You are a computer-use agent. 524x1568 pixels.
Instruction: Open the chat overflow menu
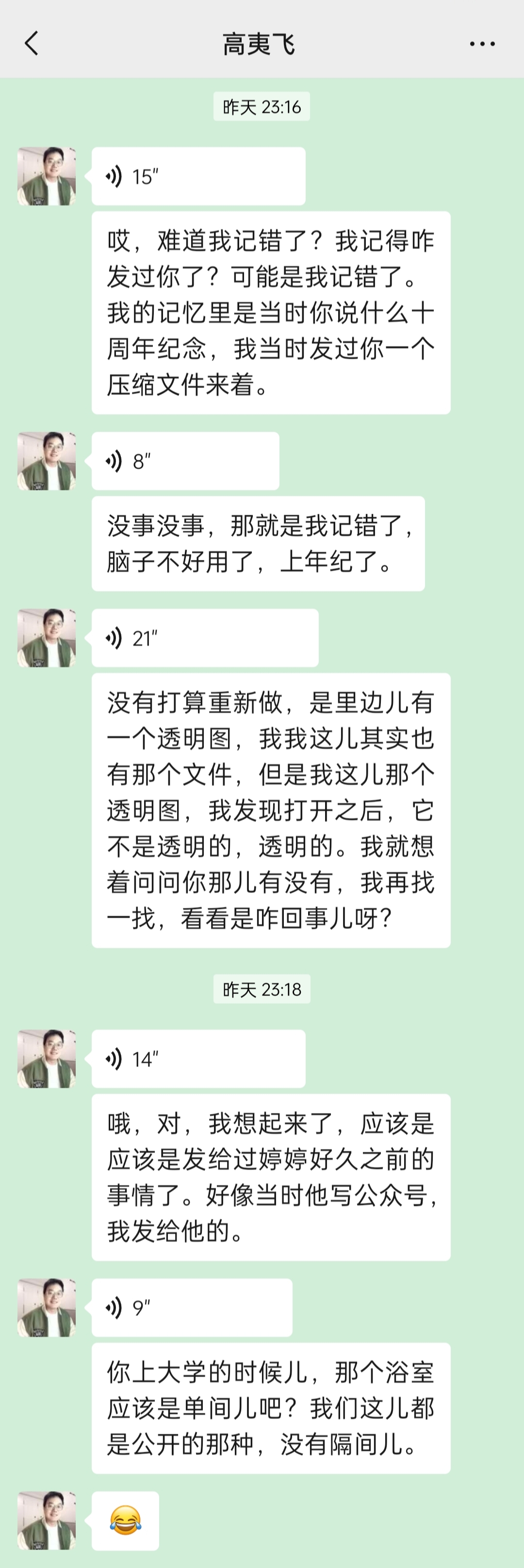click(x=482, y=44)
